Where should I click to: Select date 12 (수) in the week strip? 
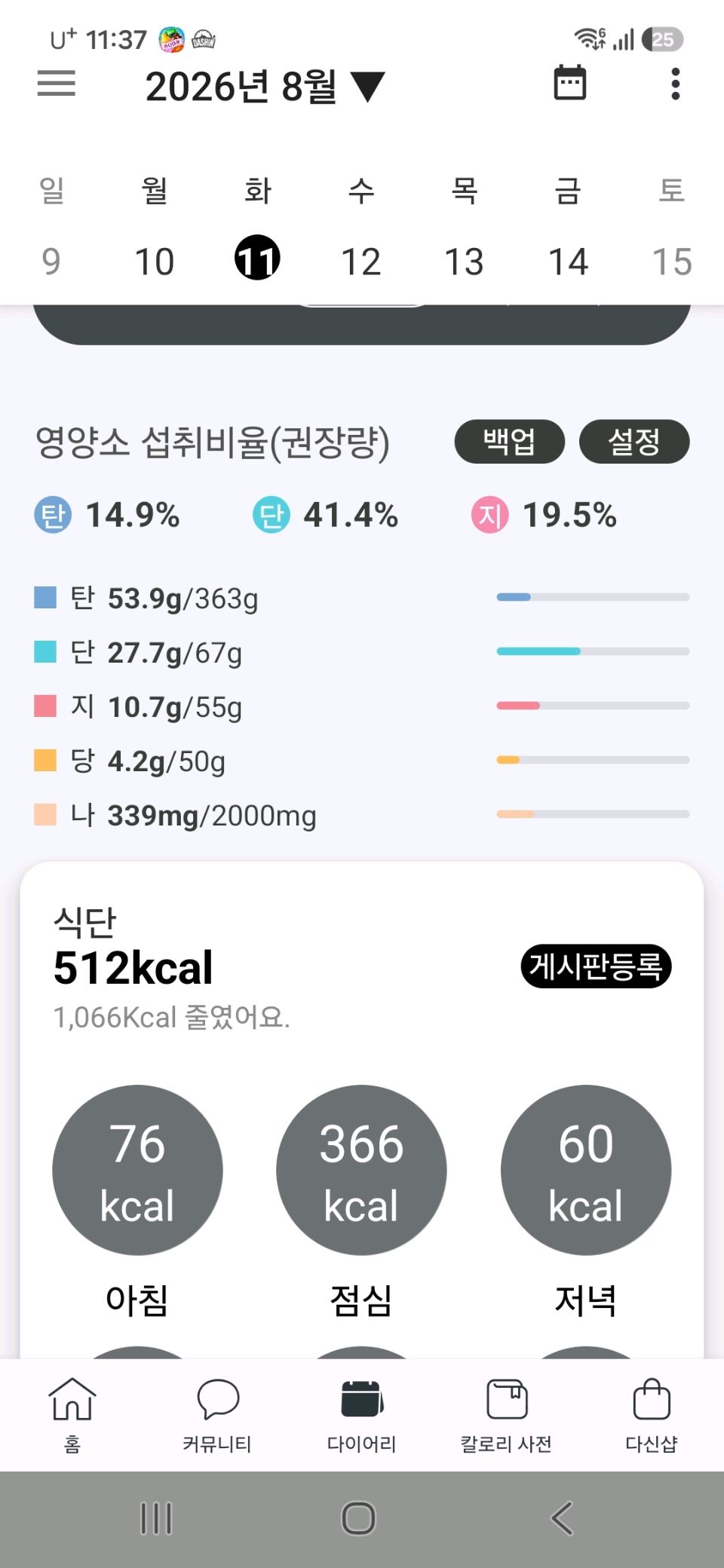tap(361, 261)
